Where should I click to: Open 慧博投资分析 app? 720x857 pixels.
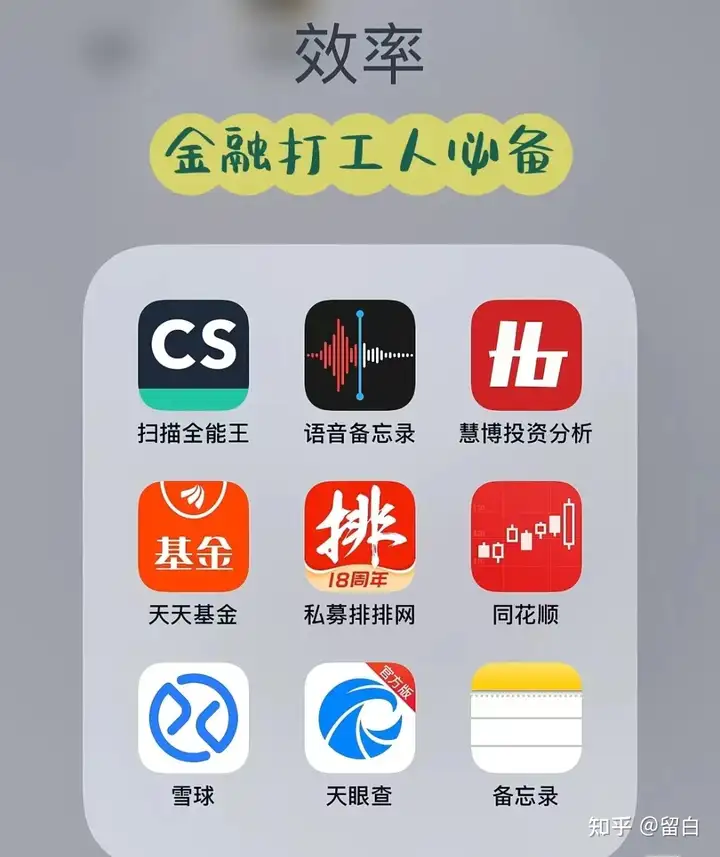(526, 354)
